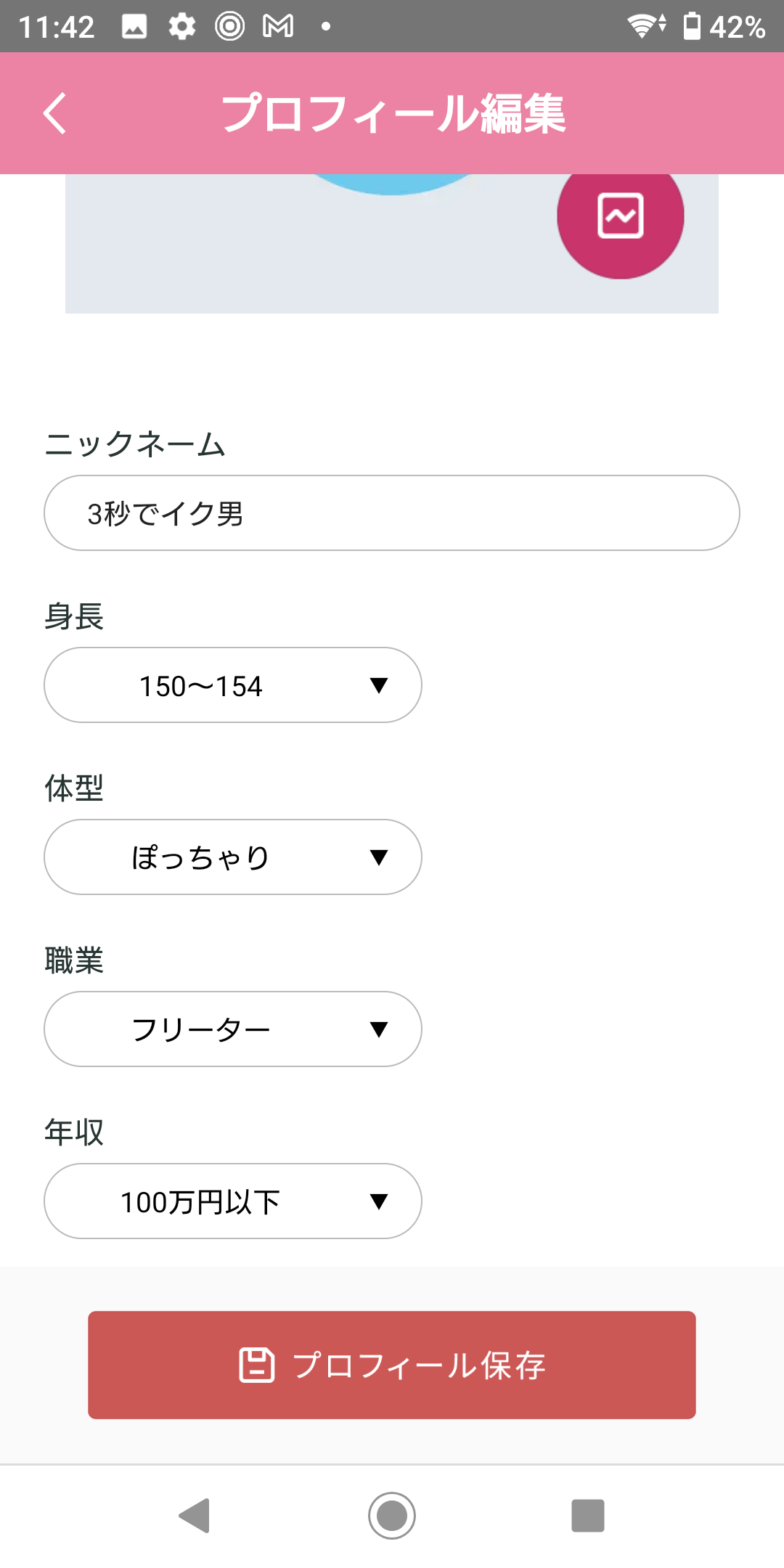Screen dimensions: 784x1568
Task: Tap the system home button
Action: 392,1516
